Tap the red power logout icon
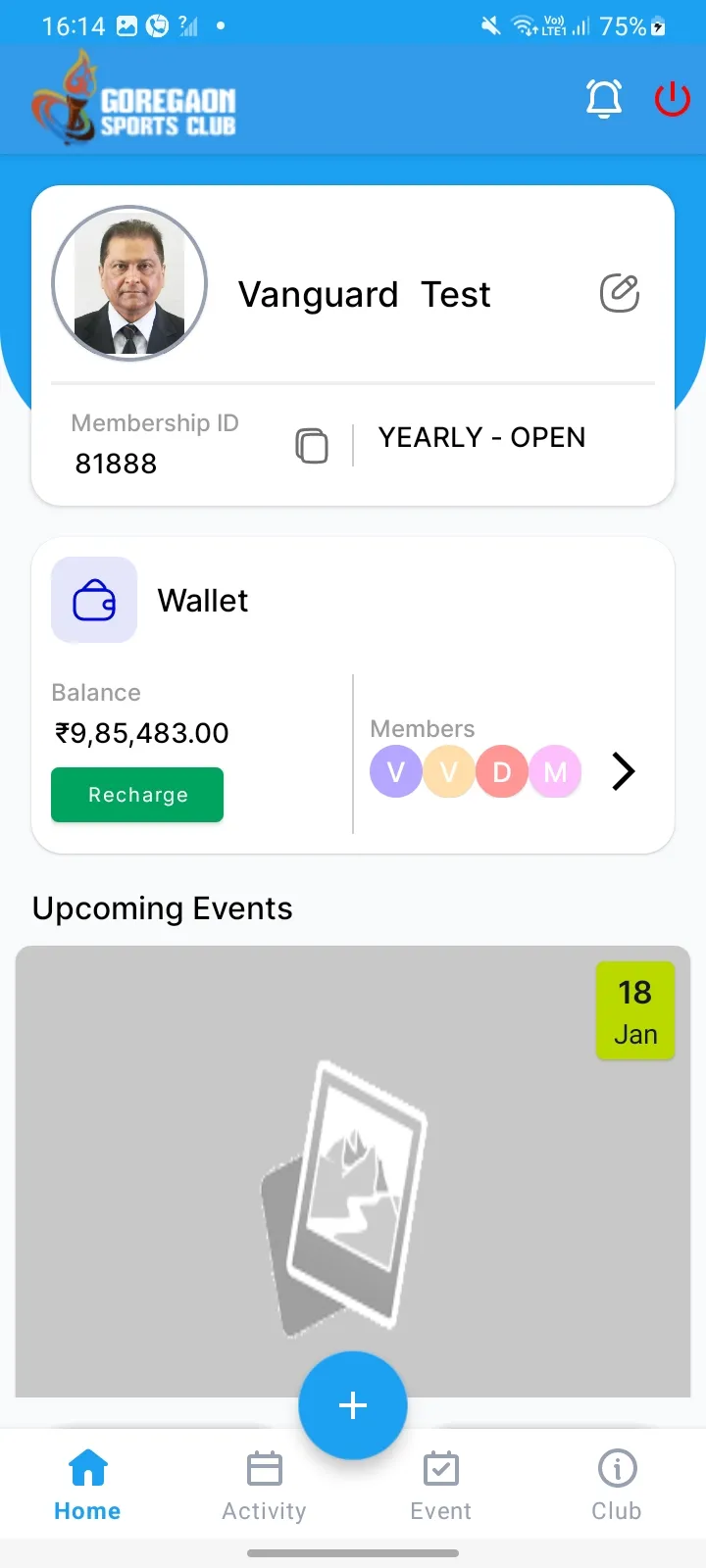 click(673, 99)
